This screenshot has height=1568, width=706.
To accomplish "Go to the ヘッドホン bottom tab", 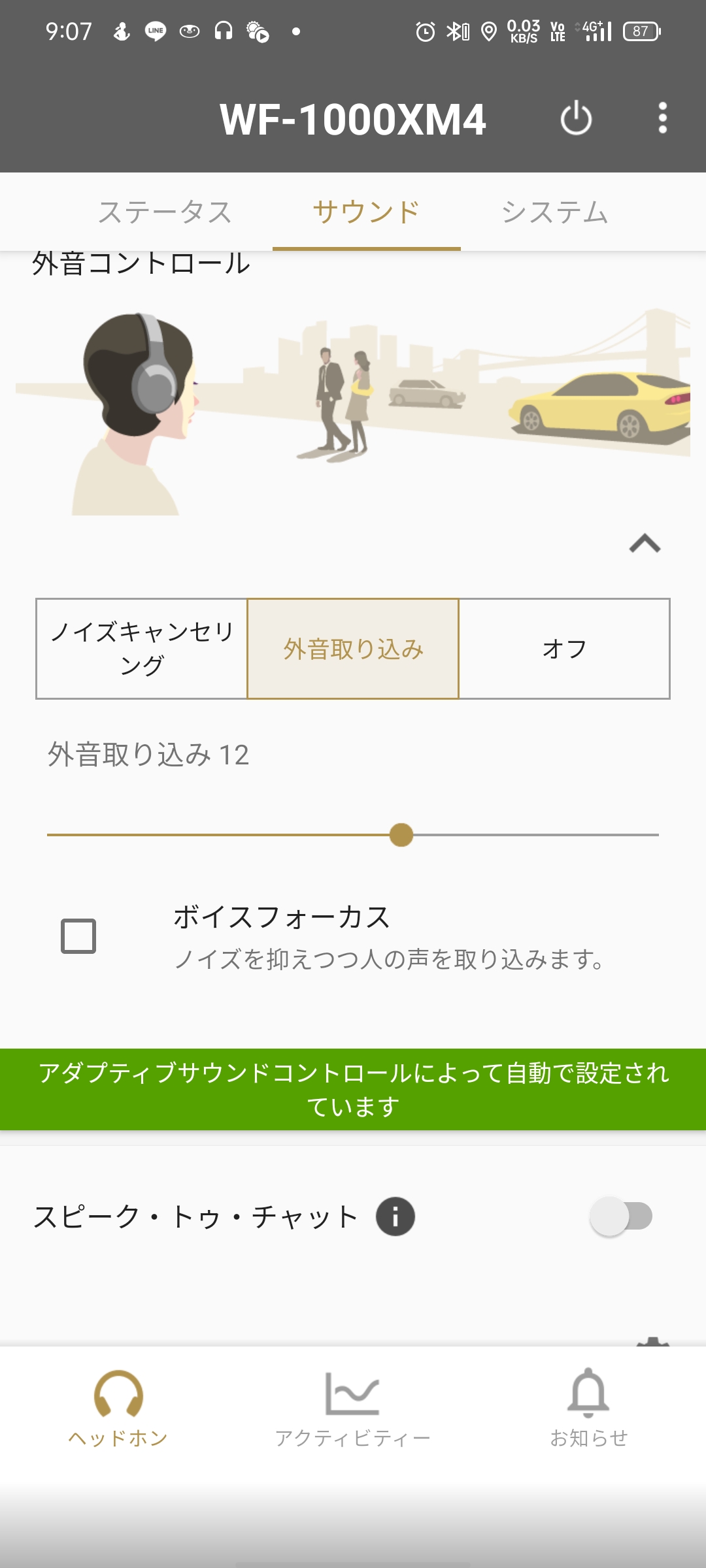I will 118,1409.
